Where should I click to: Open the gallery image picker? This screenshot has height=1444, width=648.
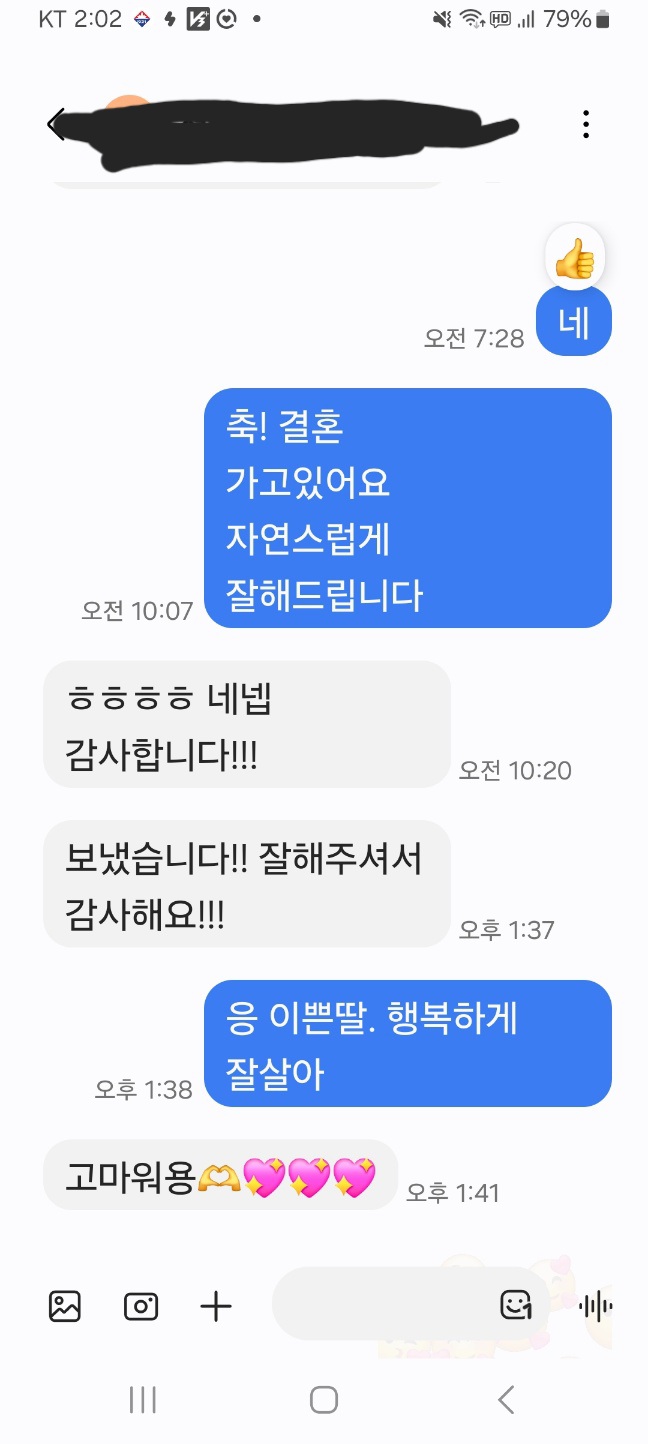point(65,1306)
